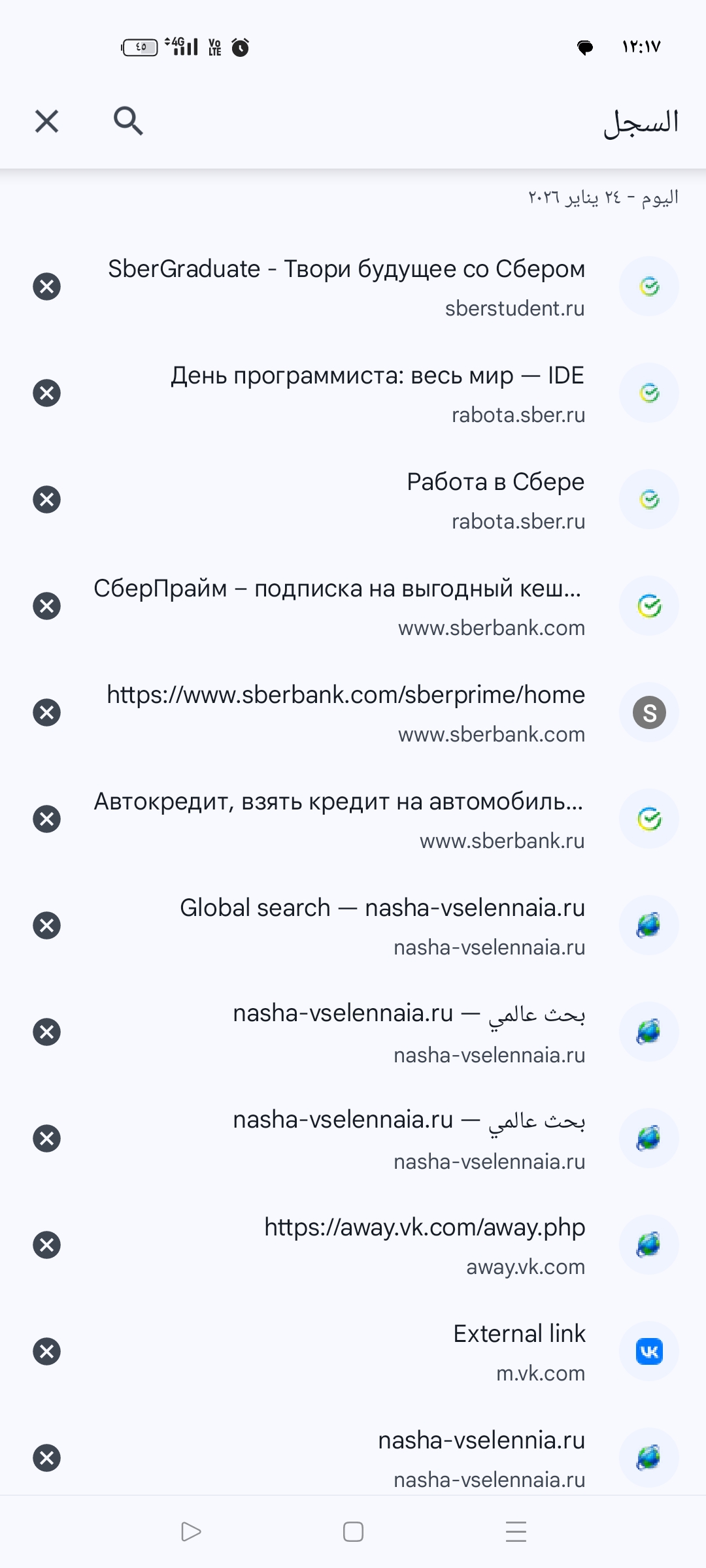Remove the sberstudent.ru entry from history
The image size is (706, 1568).
[x=46, y=286]
